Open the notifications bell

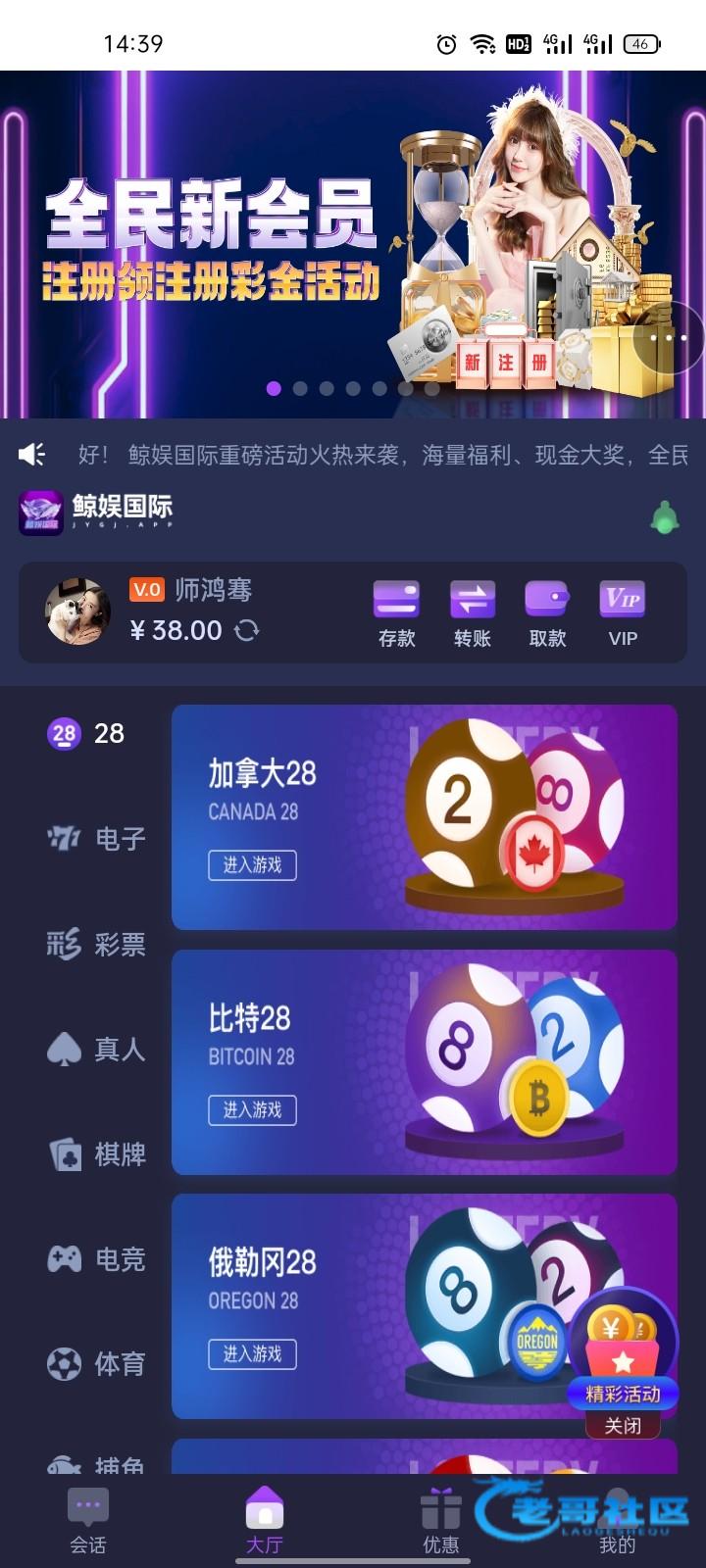tap(665, 516)
